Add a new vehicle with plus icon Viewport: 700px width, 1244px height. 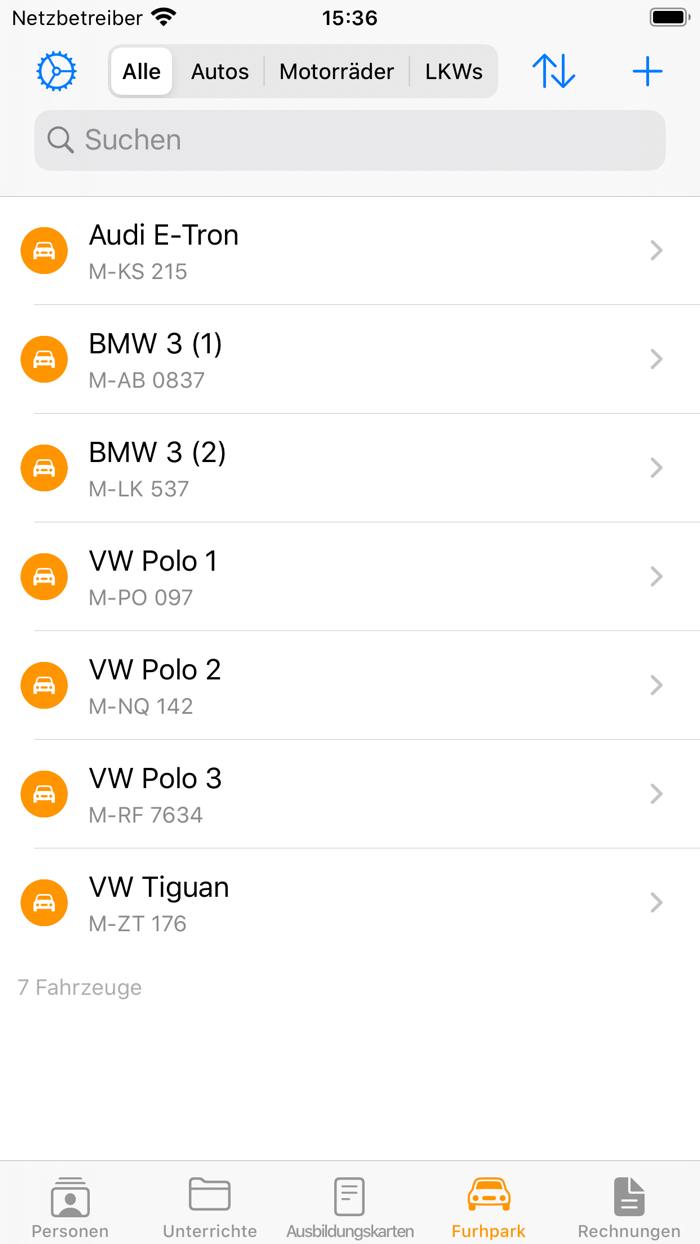click(x=647, y=72)
